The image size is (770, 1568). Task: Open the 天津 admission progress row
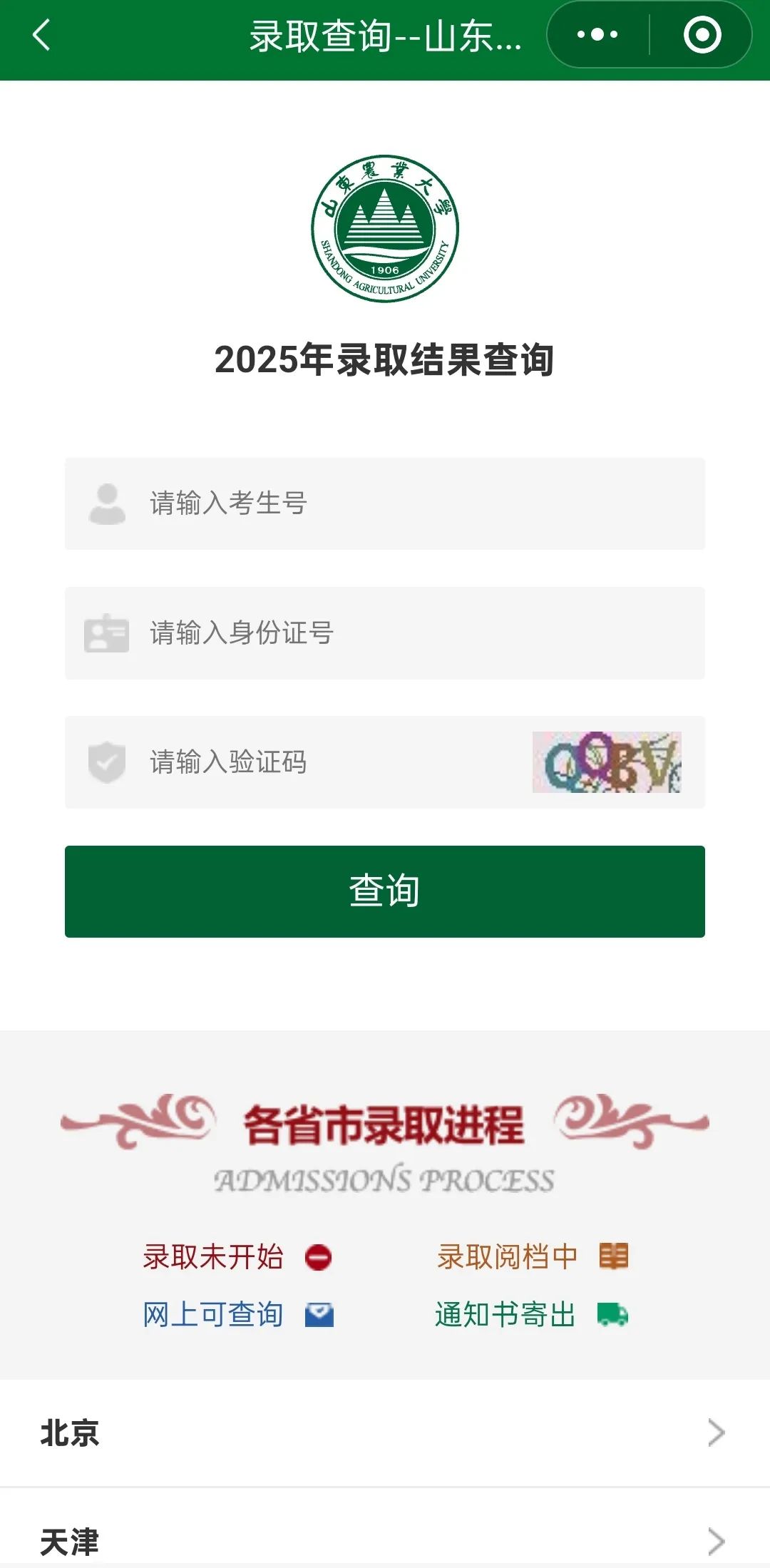click(385, 1542)
